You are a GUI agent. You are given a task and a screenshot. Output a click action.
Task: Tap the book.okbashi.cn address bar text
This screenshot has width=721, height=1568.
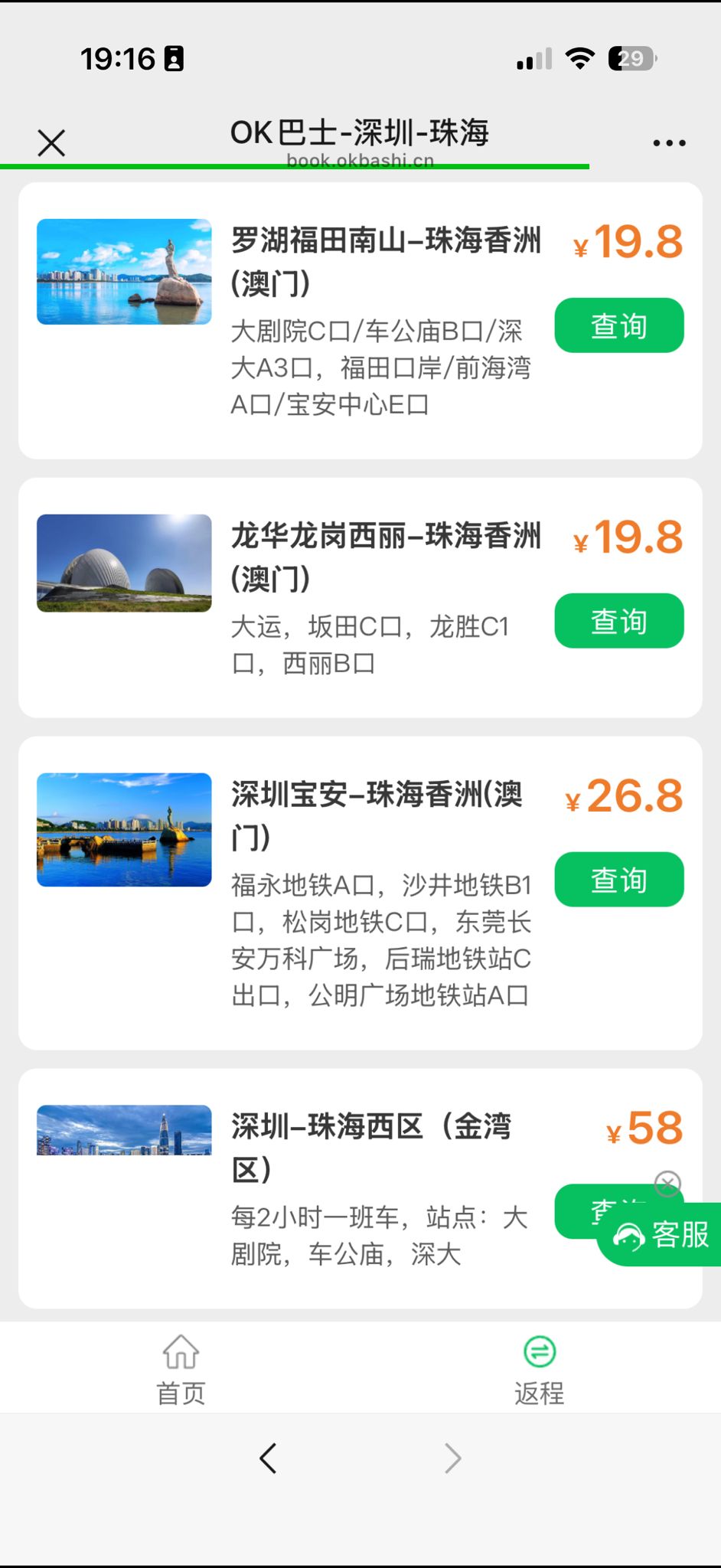360,161
